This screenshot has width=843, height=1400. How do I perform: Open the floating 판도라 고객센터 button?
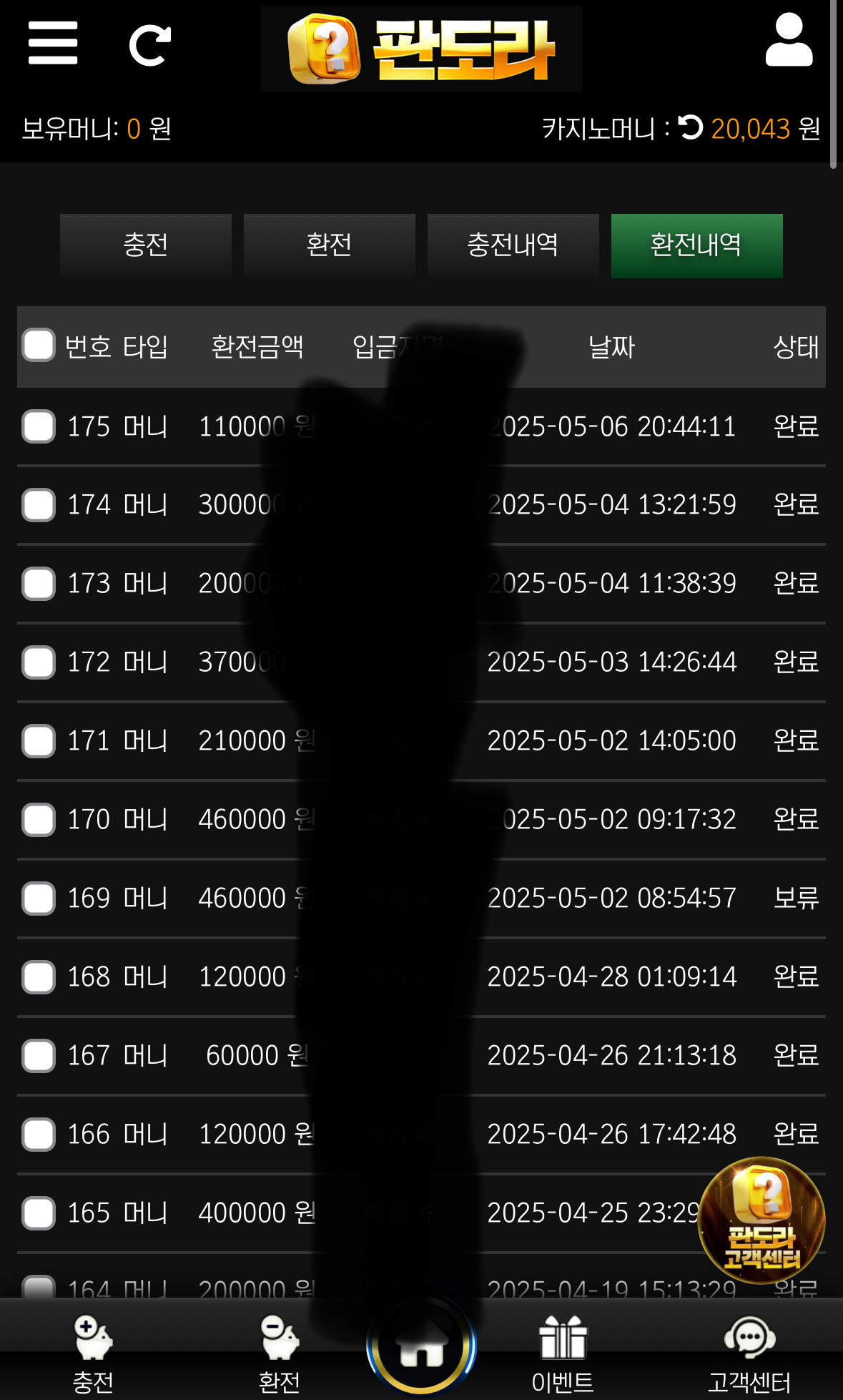(761, 1220)
